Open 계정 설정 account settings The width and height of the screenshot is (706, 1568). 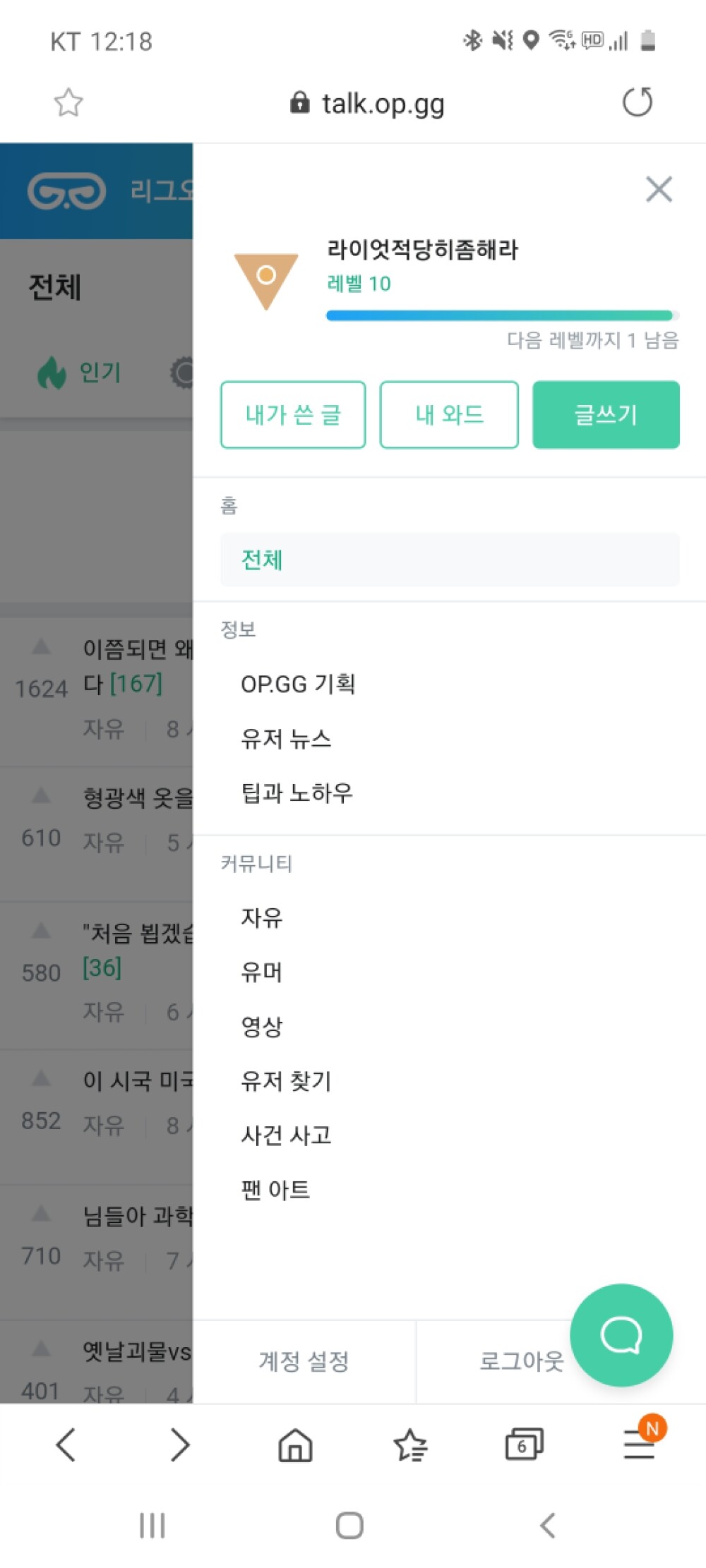[304, 1361]
